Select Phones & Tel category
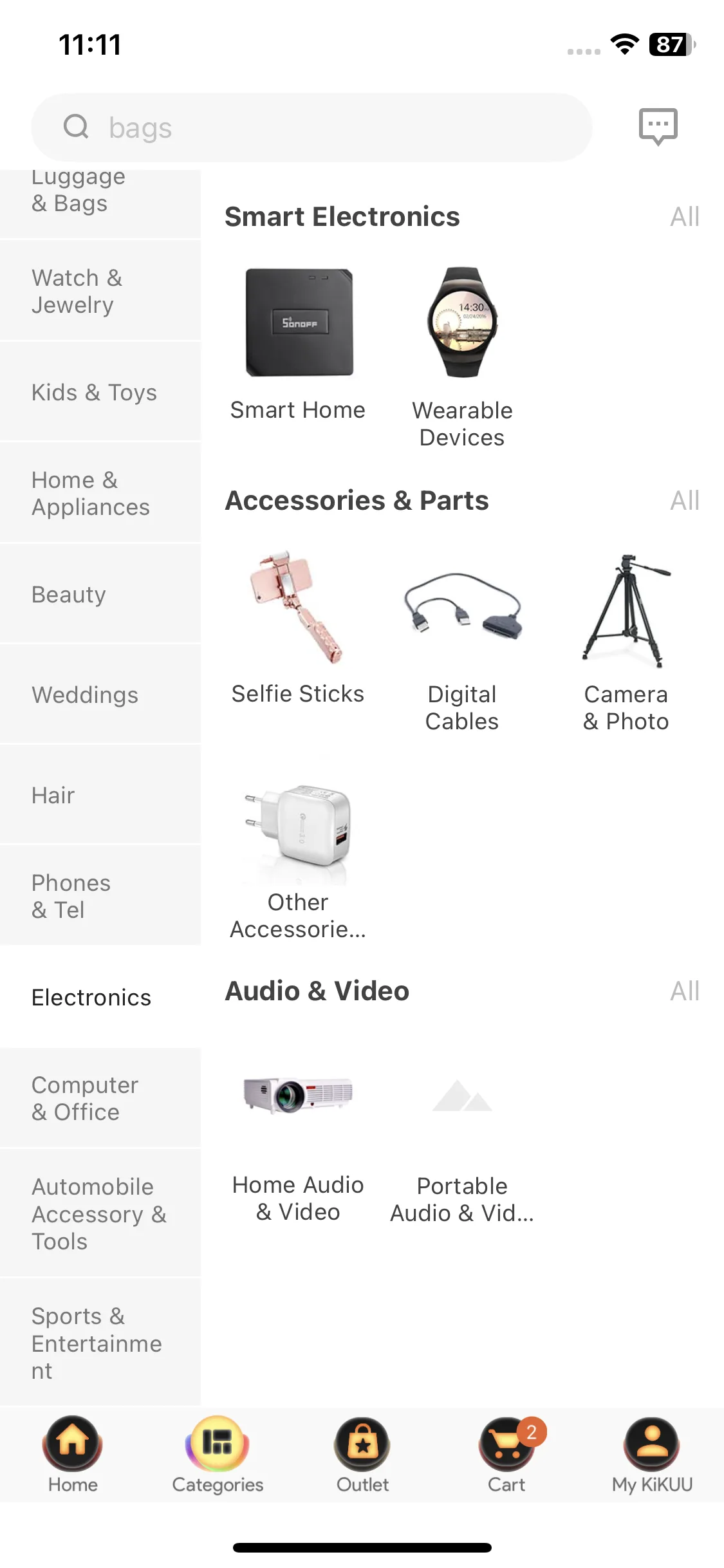This screenshot has height=1568, width=724. pyautogui.click(x=100, y=896)
